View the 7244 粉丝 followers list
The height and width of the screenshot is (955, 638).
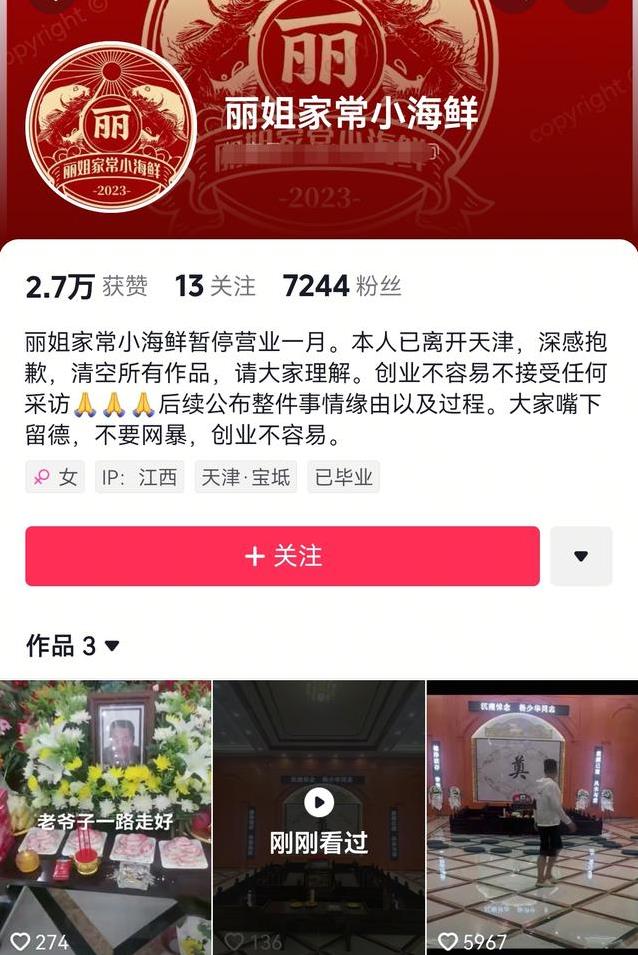point(342,287)
